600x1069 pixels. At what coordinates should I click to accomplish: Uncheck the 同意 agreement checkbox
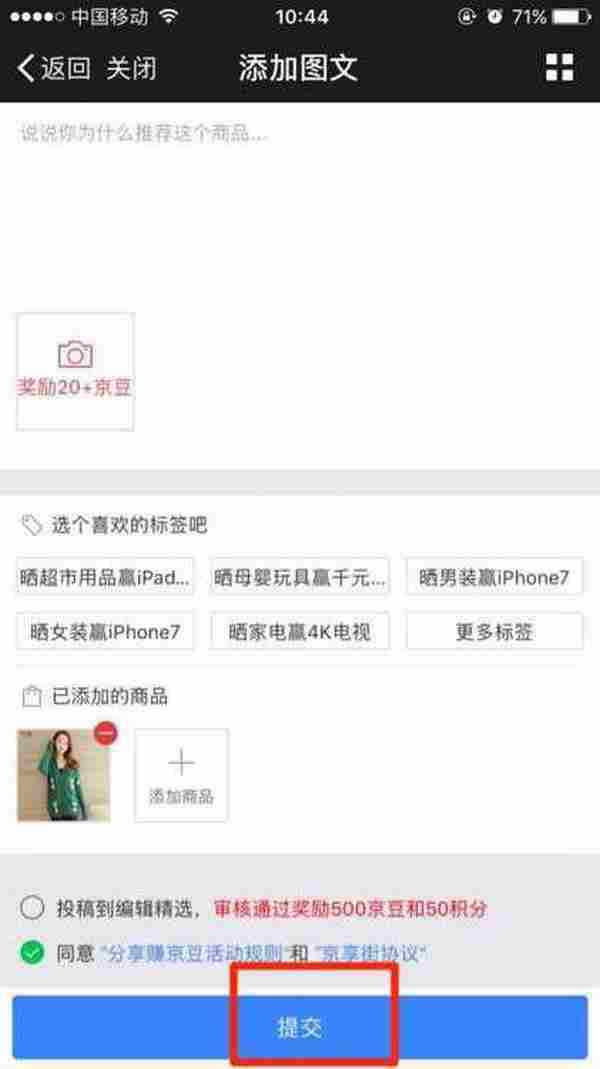point(33,953)
